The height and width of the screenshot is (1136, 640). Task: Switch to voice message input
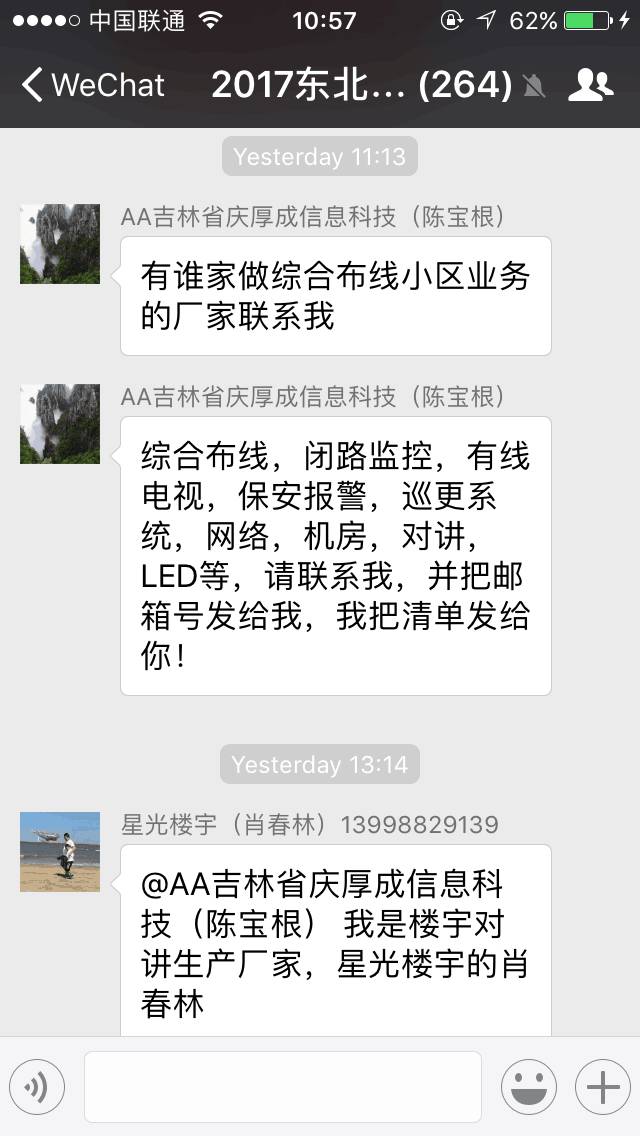point(37,1086)
